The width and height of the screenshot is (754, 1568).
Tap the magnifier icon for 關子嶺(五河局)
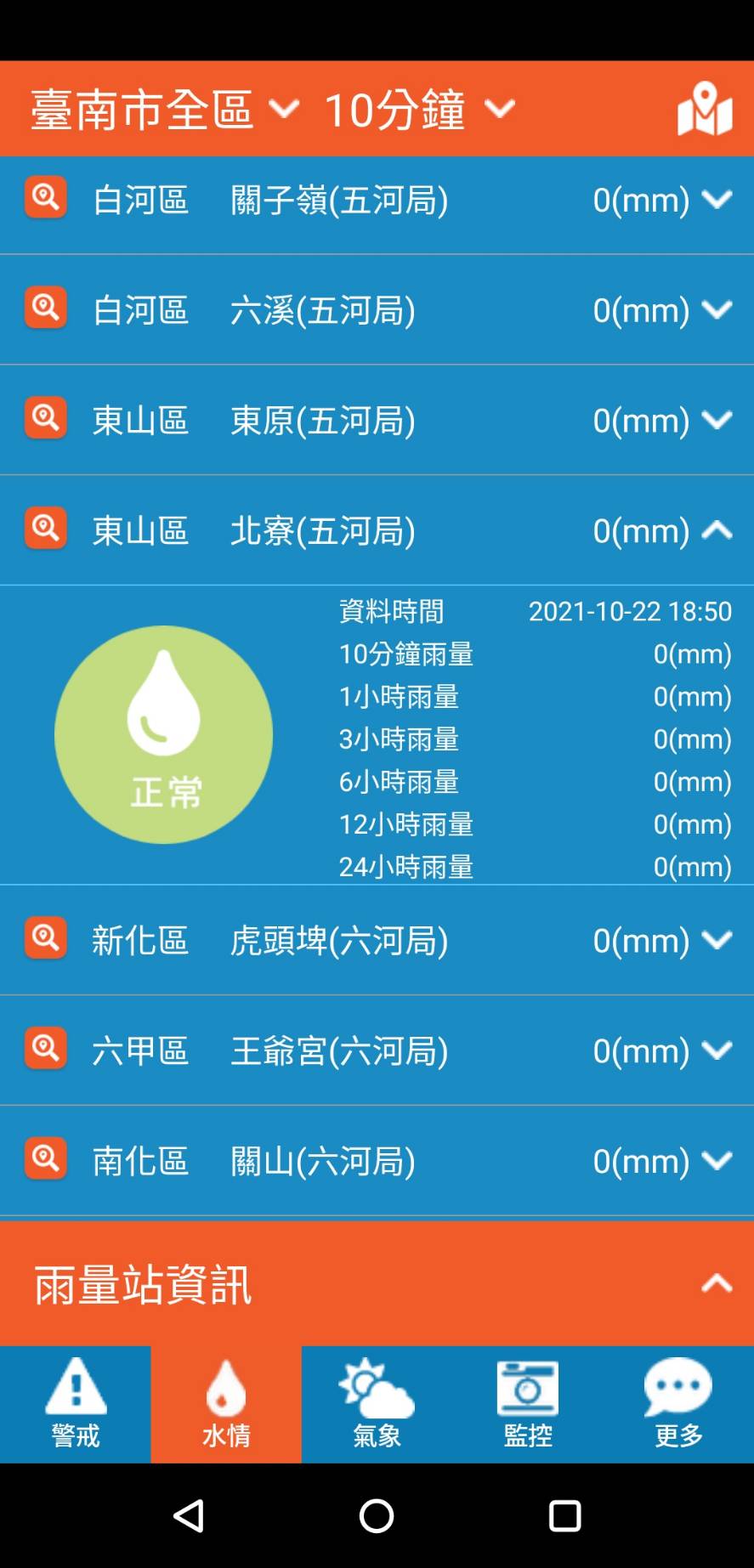click(x=46, y=198)
